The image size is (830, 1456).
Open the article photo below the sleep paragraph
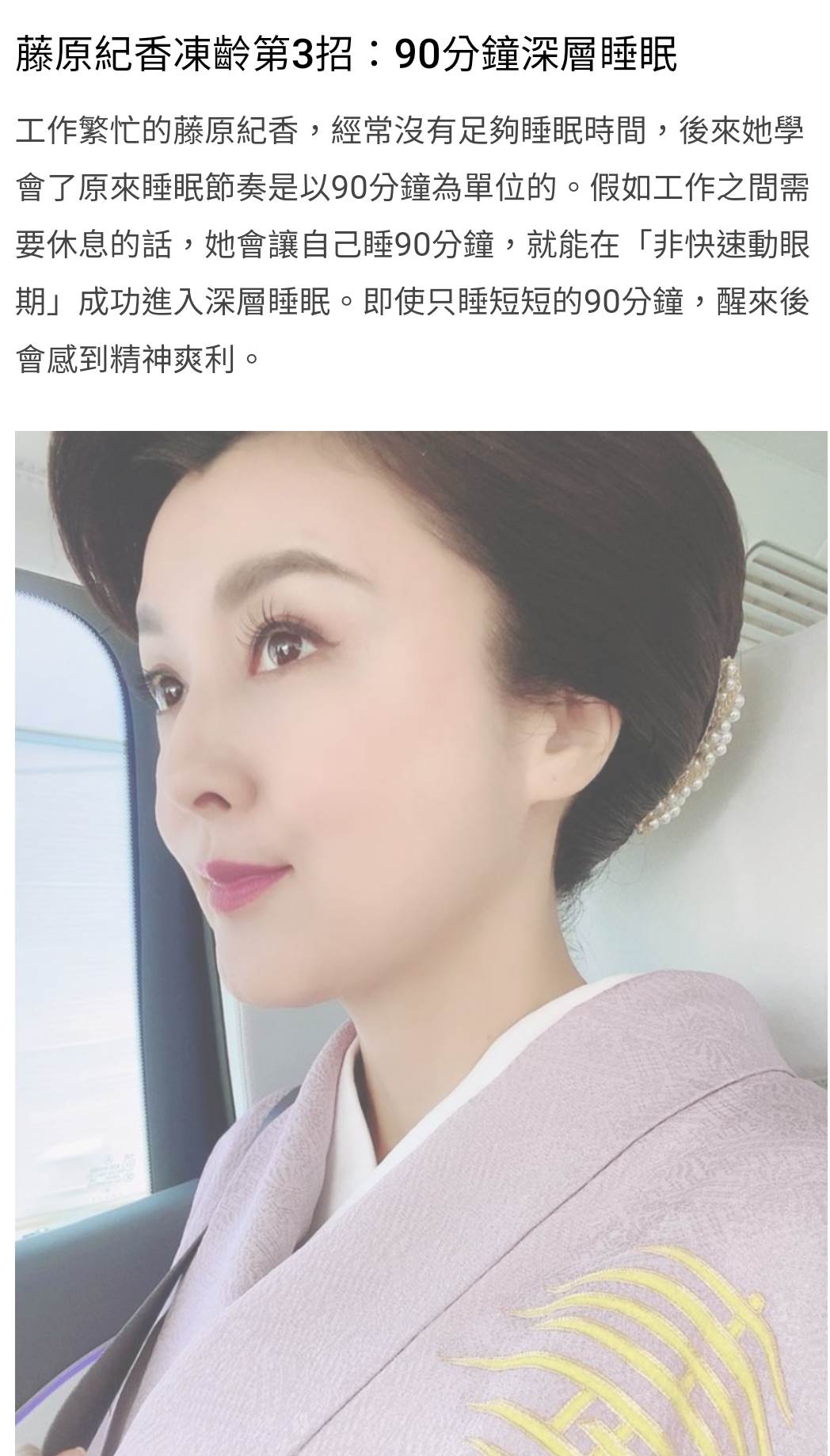tap(421, 941)
